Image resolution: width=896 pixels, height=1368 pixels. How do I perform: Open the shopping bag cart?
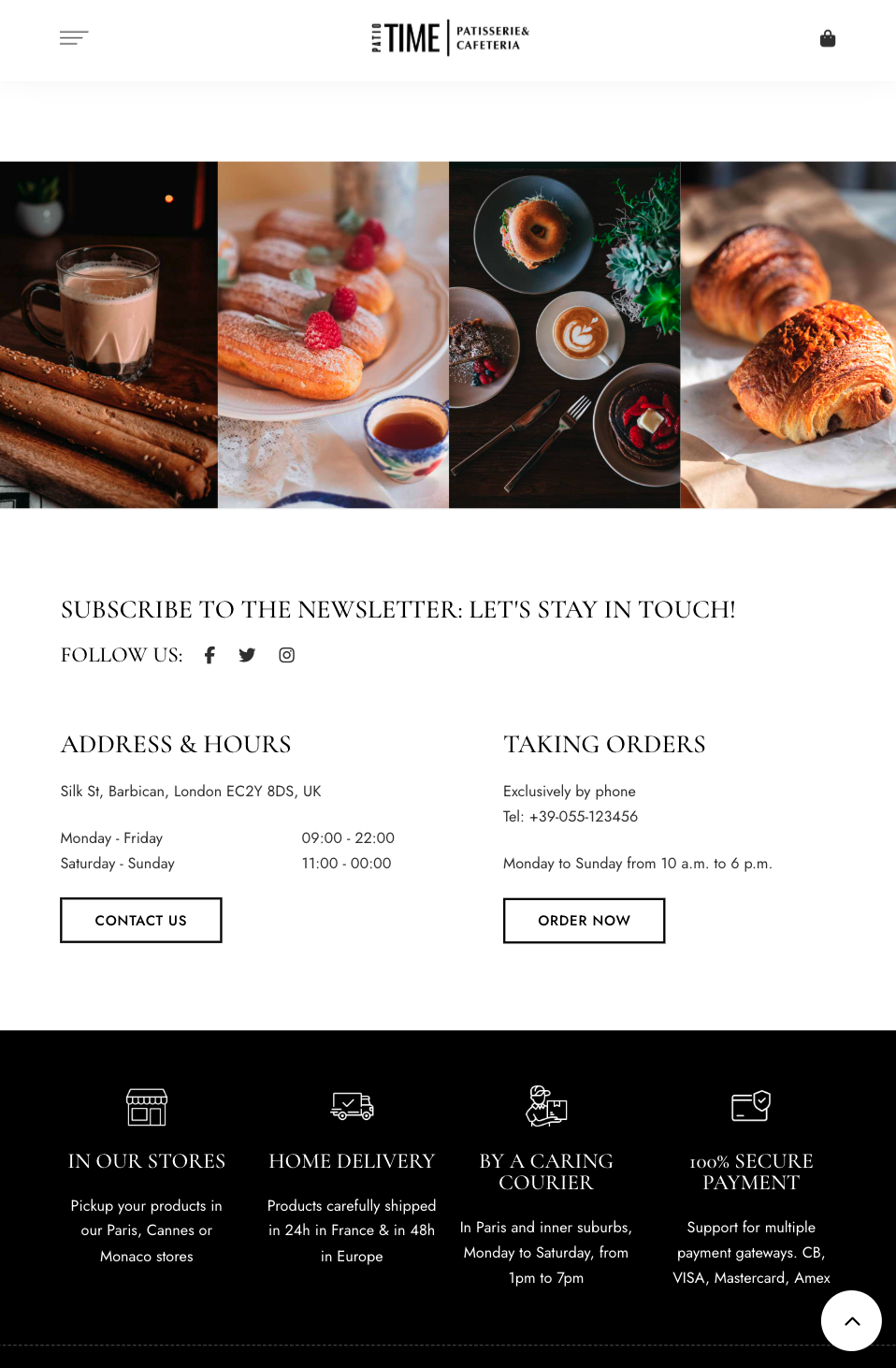point(828,38)
